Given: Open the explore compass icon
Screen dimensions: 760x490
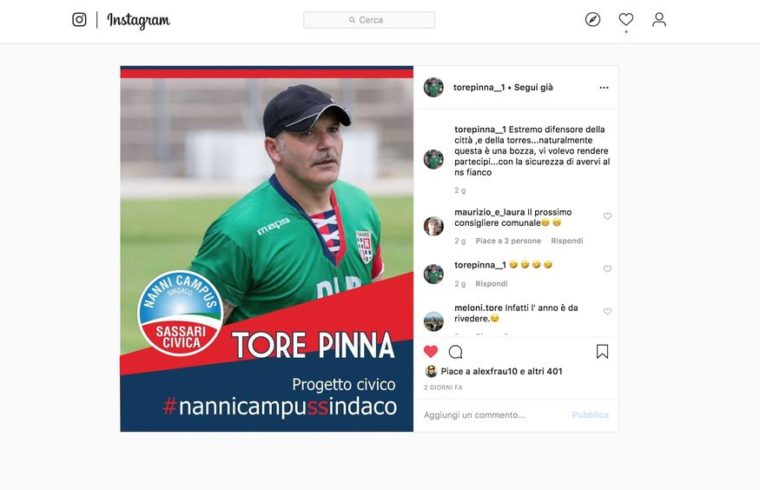Looking at the screenshot, I should click(x=593, y=19).
